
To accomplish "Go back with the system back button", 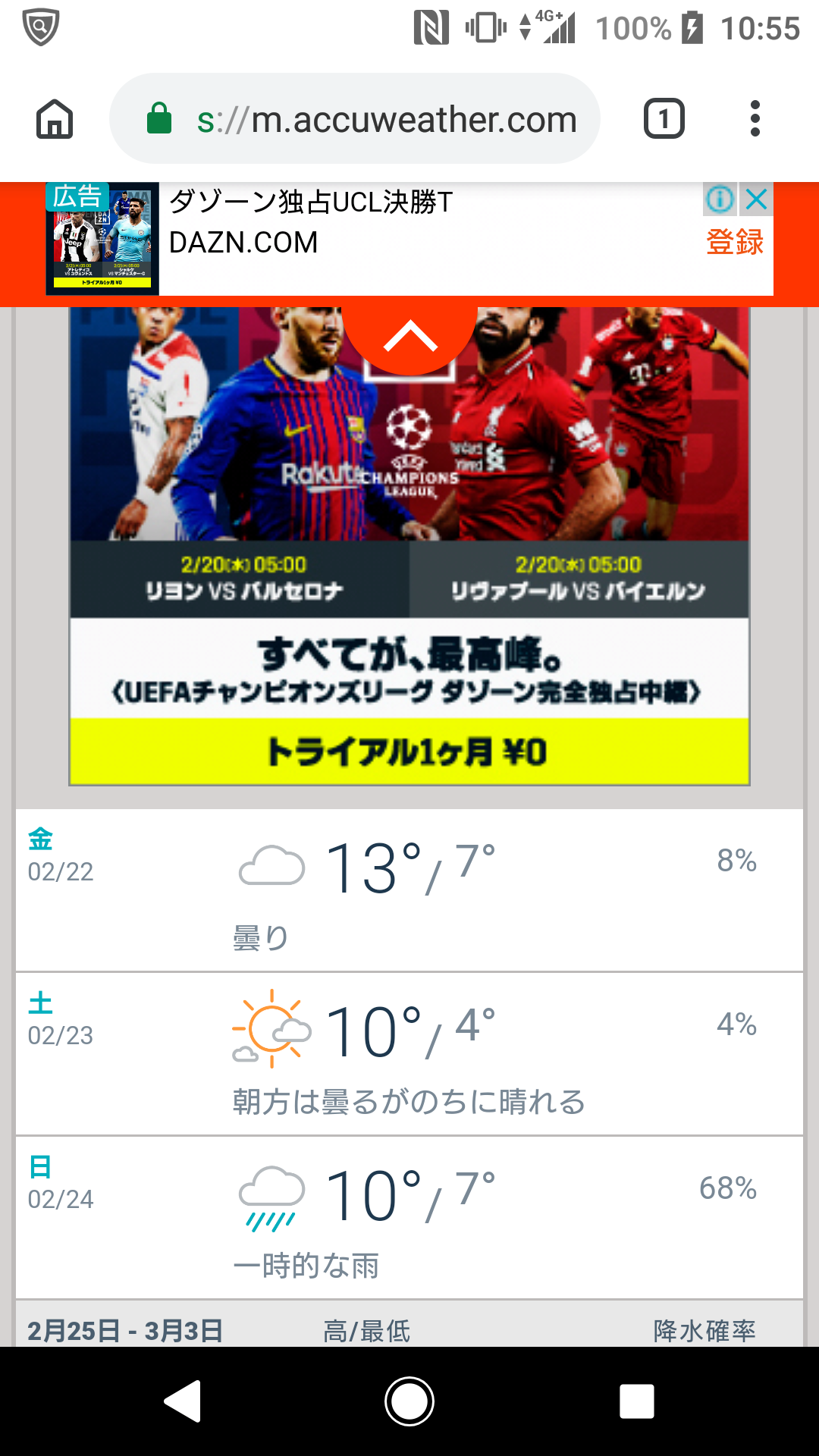I will pos(183,1401).
